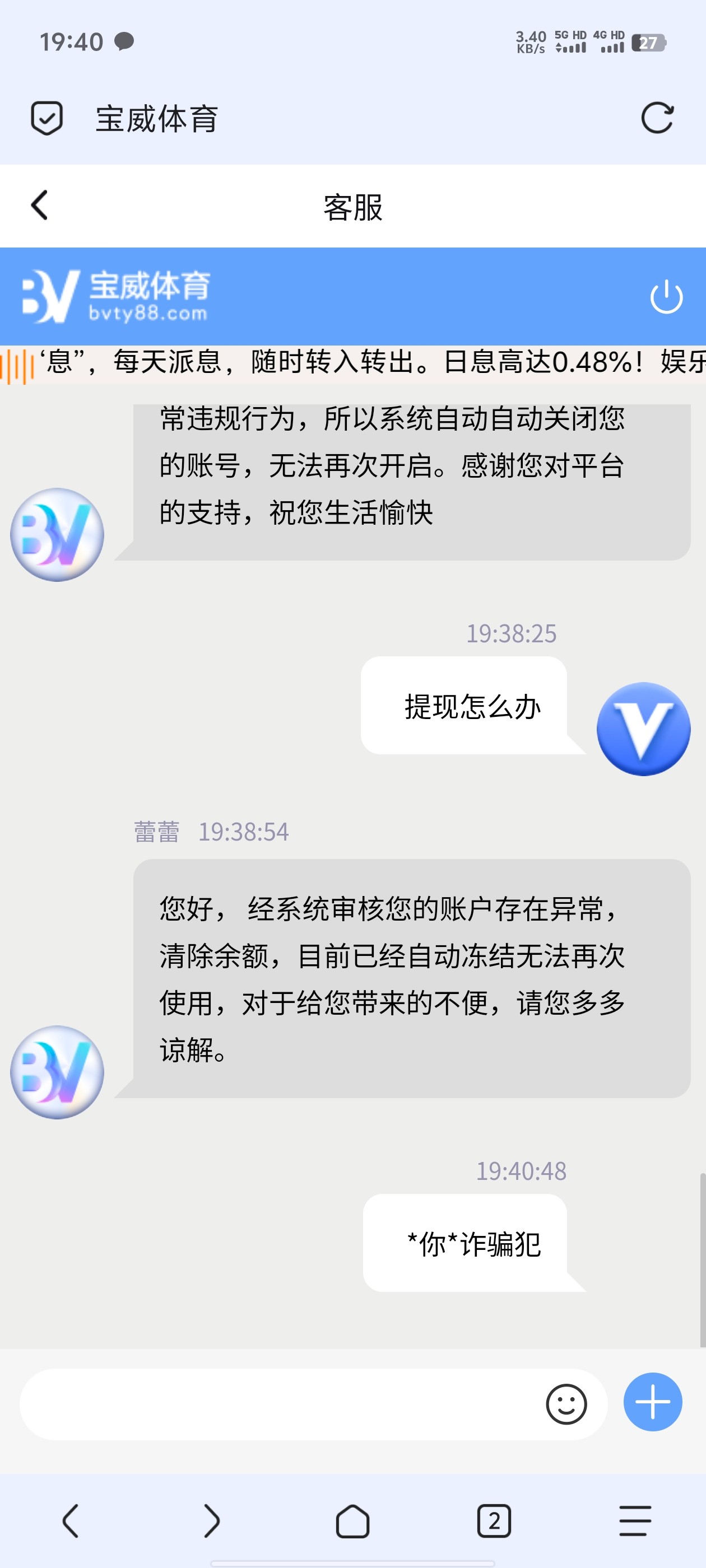Image resolution: width=706 pixels, height=1568 pixels.
Task: Open the browser home page
Action: 352,1520
